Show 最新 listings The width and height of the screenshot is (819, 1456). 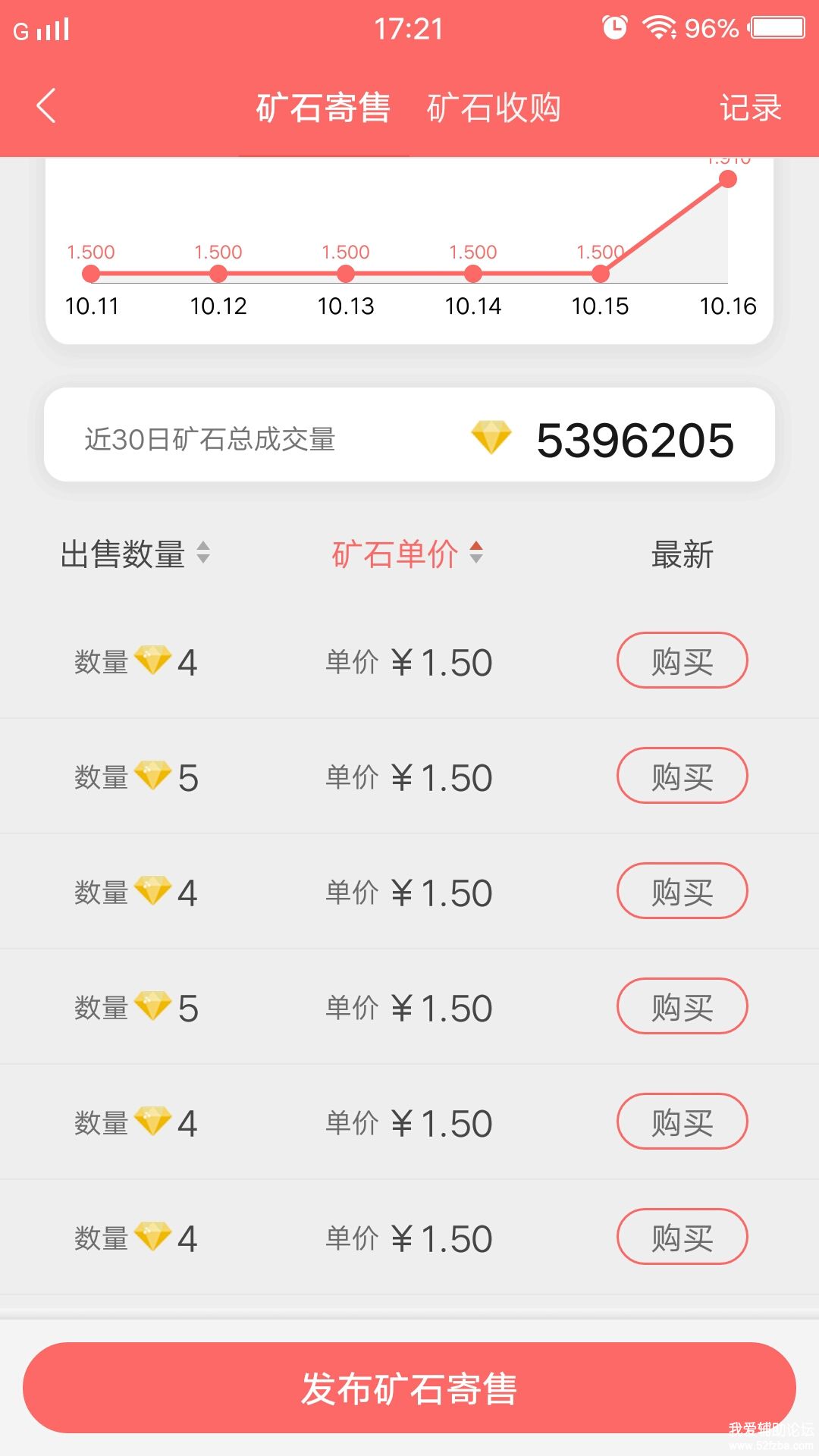(682, 554)
